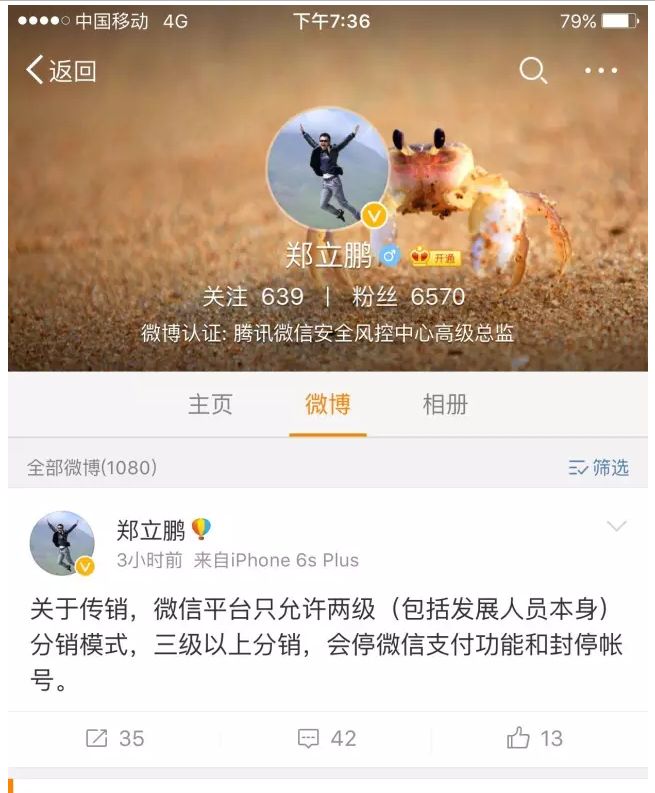Open comments on the post (42)
The image size is (655, 793).
coord(327,738)
